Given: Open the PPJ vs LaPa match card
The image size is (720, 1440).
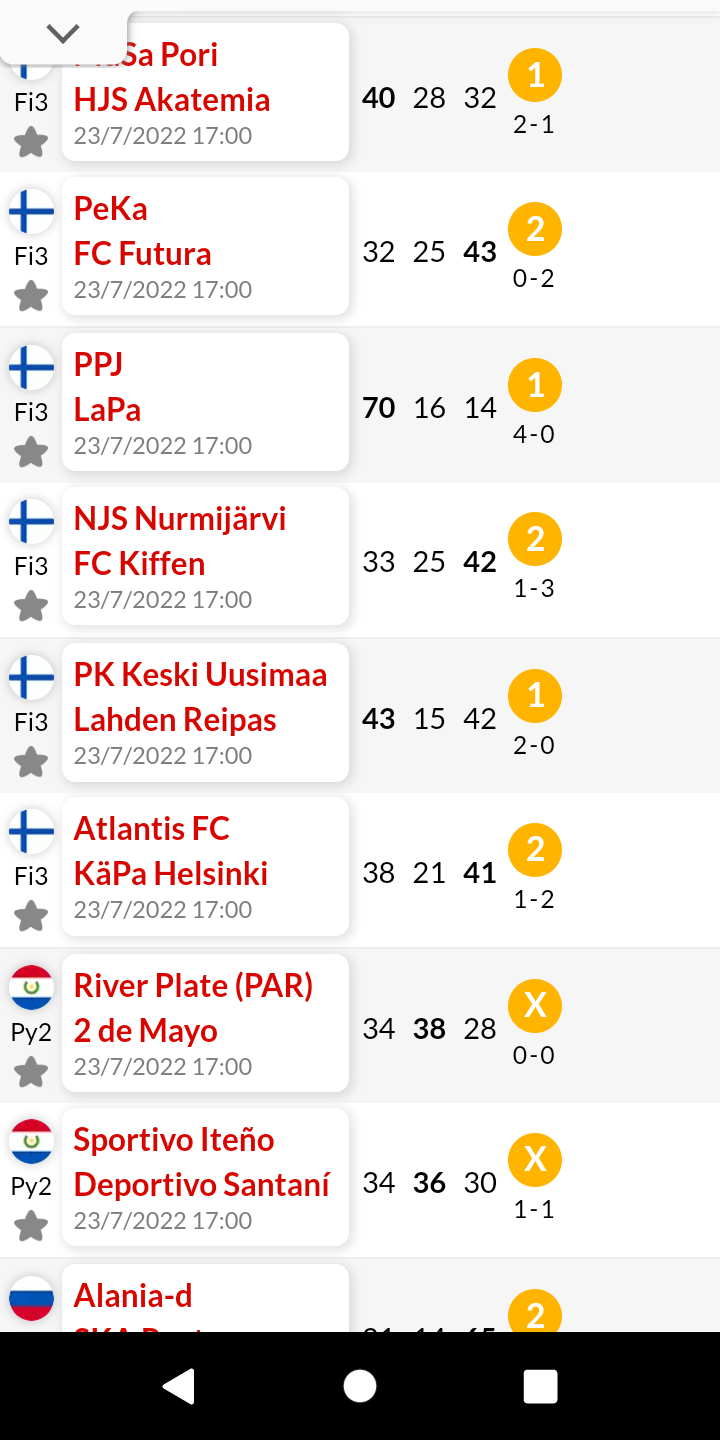Looking at the screenshot, I should click(x=205, y=402).
